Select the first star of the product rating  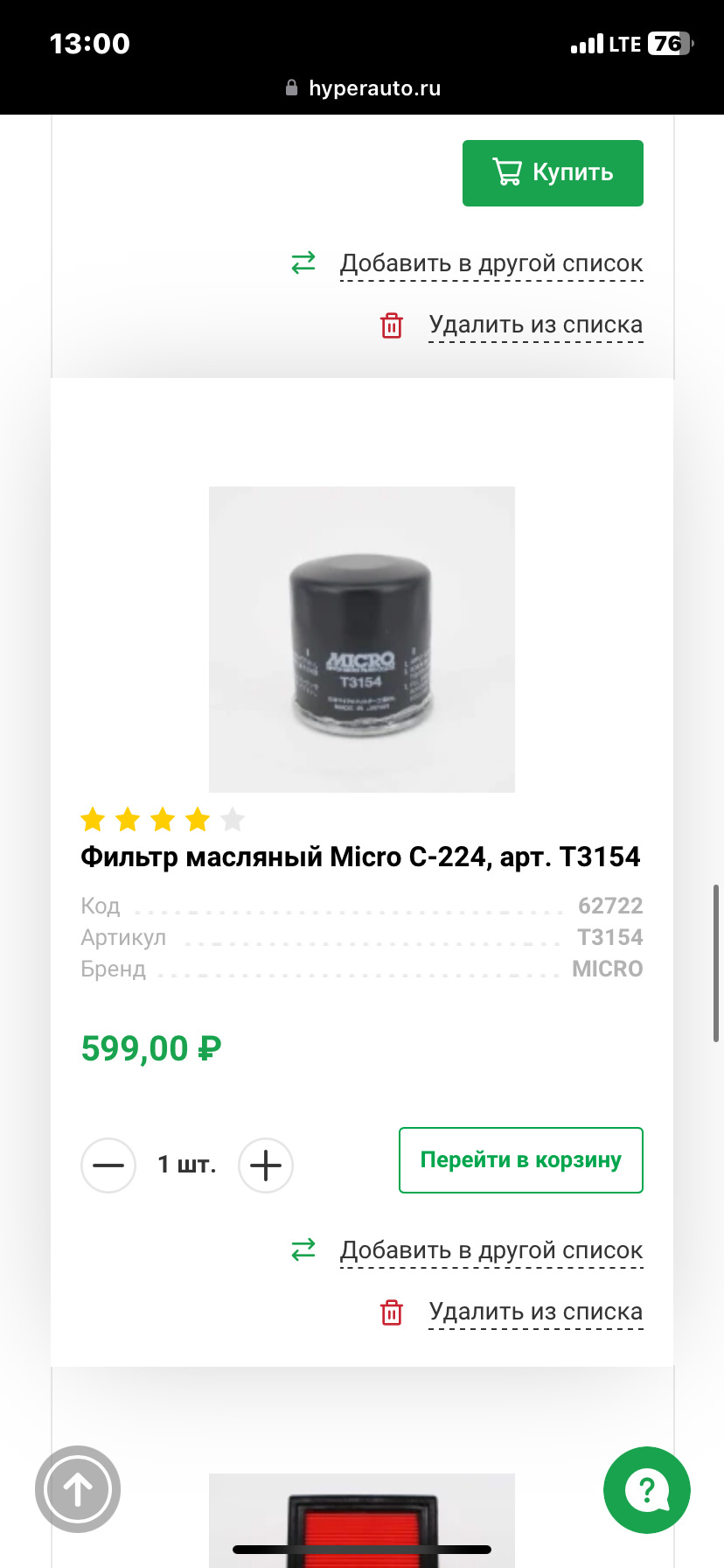click(94, 819)
